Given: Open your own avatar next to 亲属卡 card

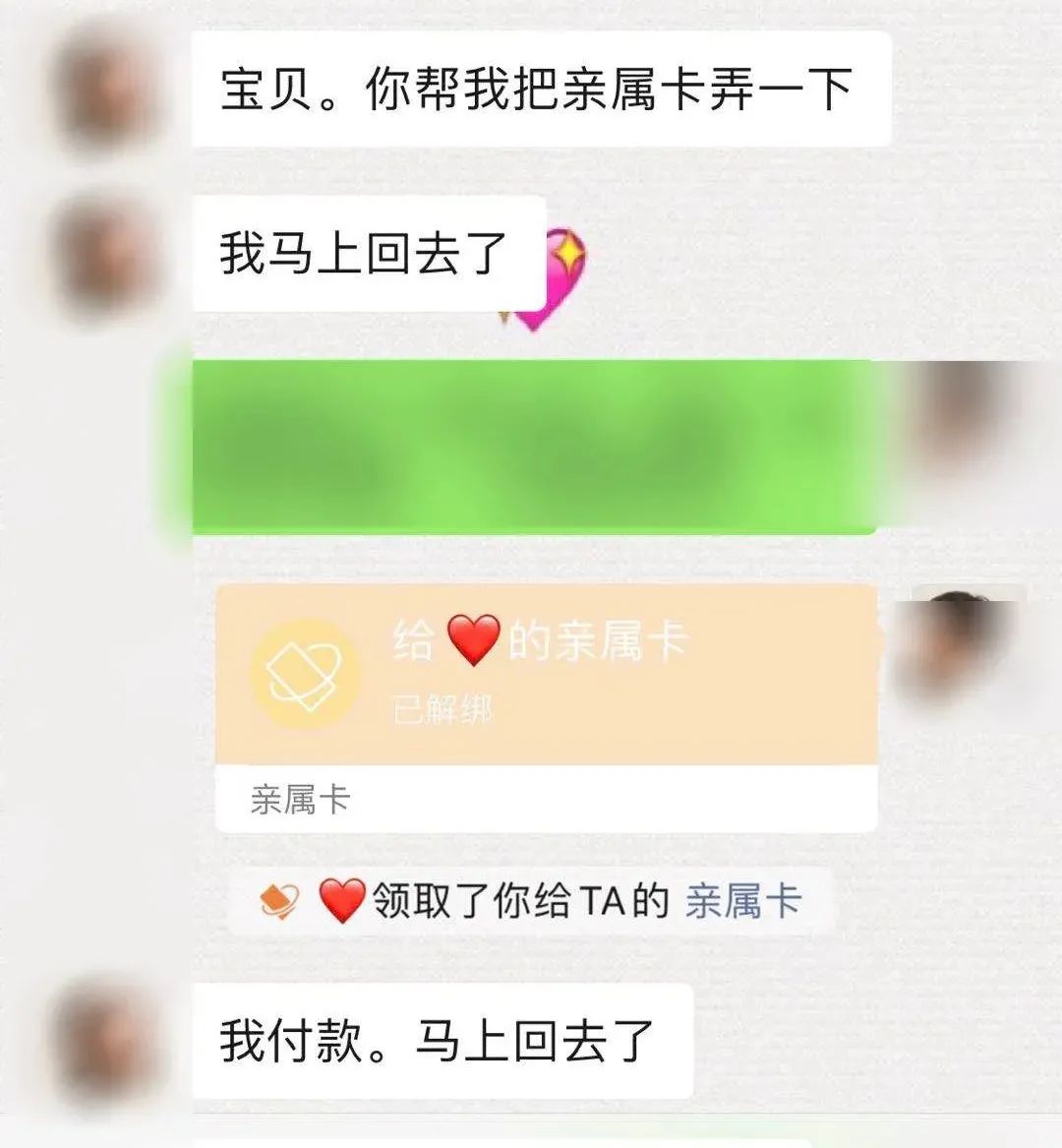Looking at the screenshot, I should [958, 641].
